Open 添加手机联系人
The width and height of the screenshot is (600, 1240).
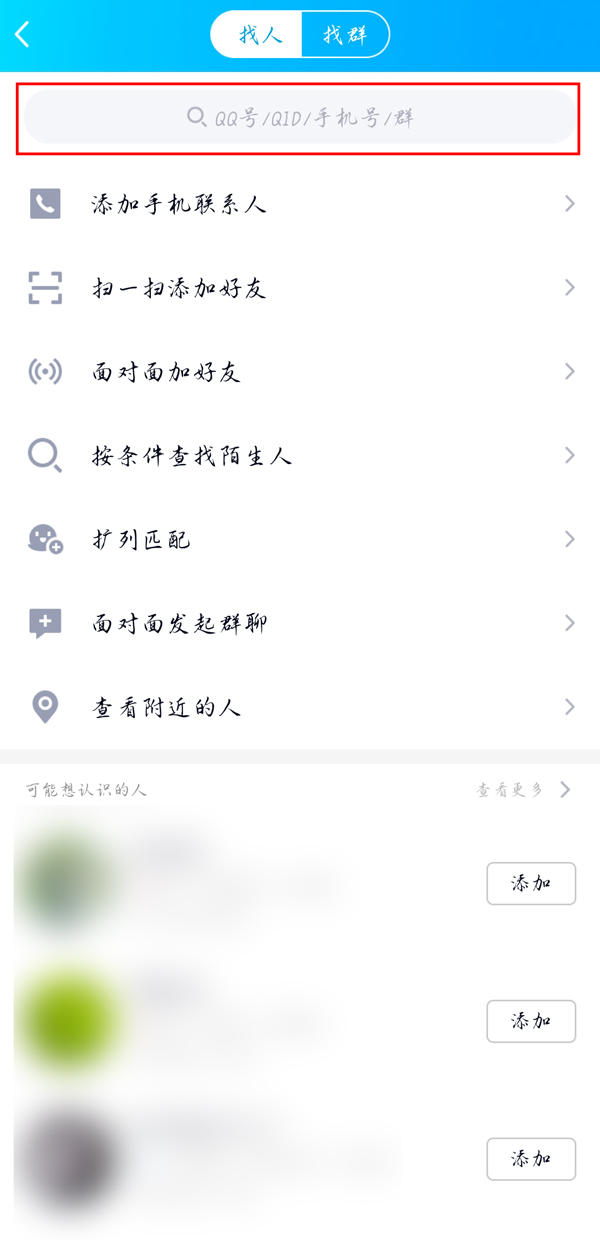pos(300,204)
